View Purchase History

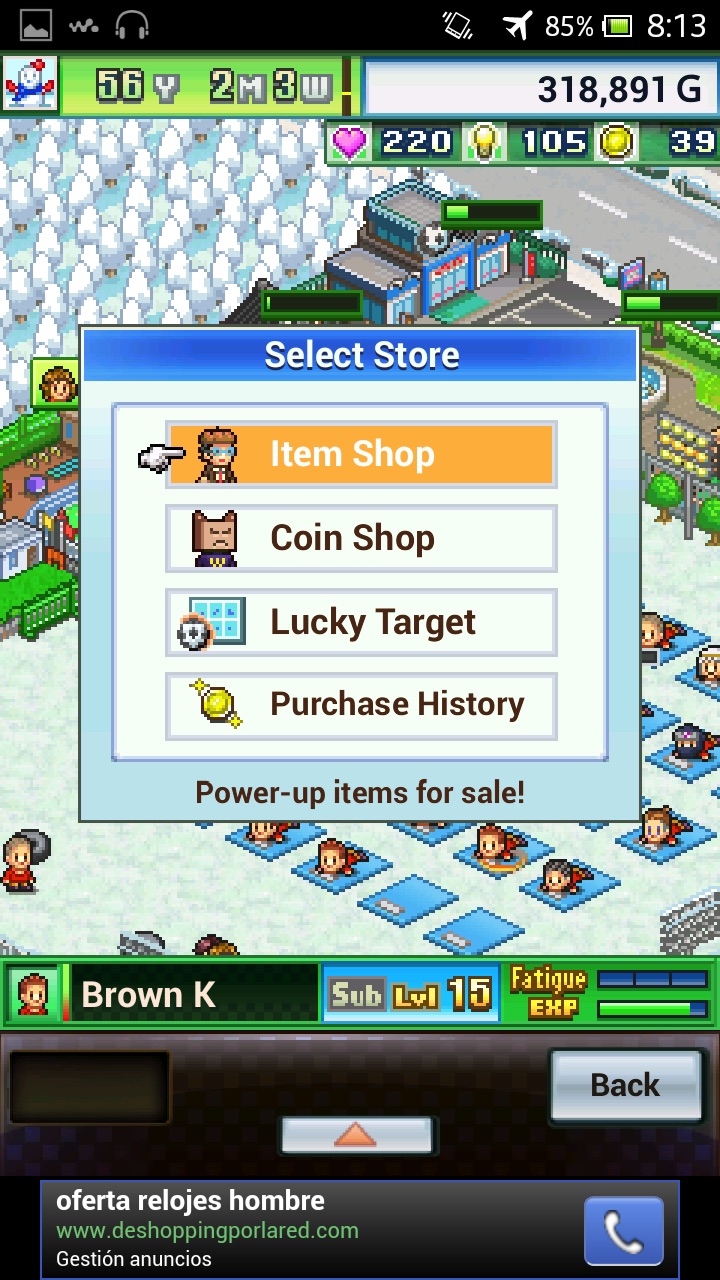pyautogui.click(x=360, y=705)
